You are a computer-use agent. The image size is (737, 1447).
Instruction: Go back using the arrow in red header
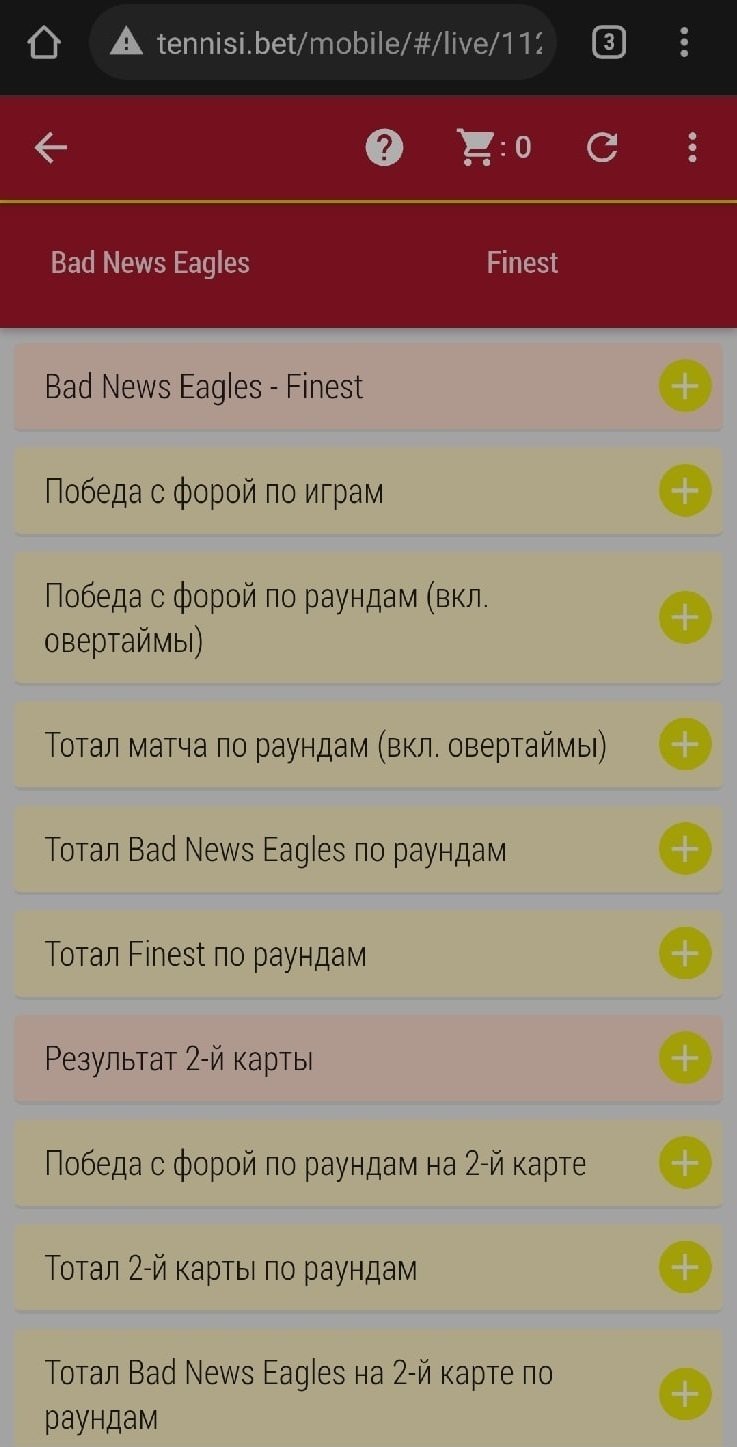[x=50, y=148]
